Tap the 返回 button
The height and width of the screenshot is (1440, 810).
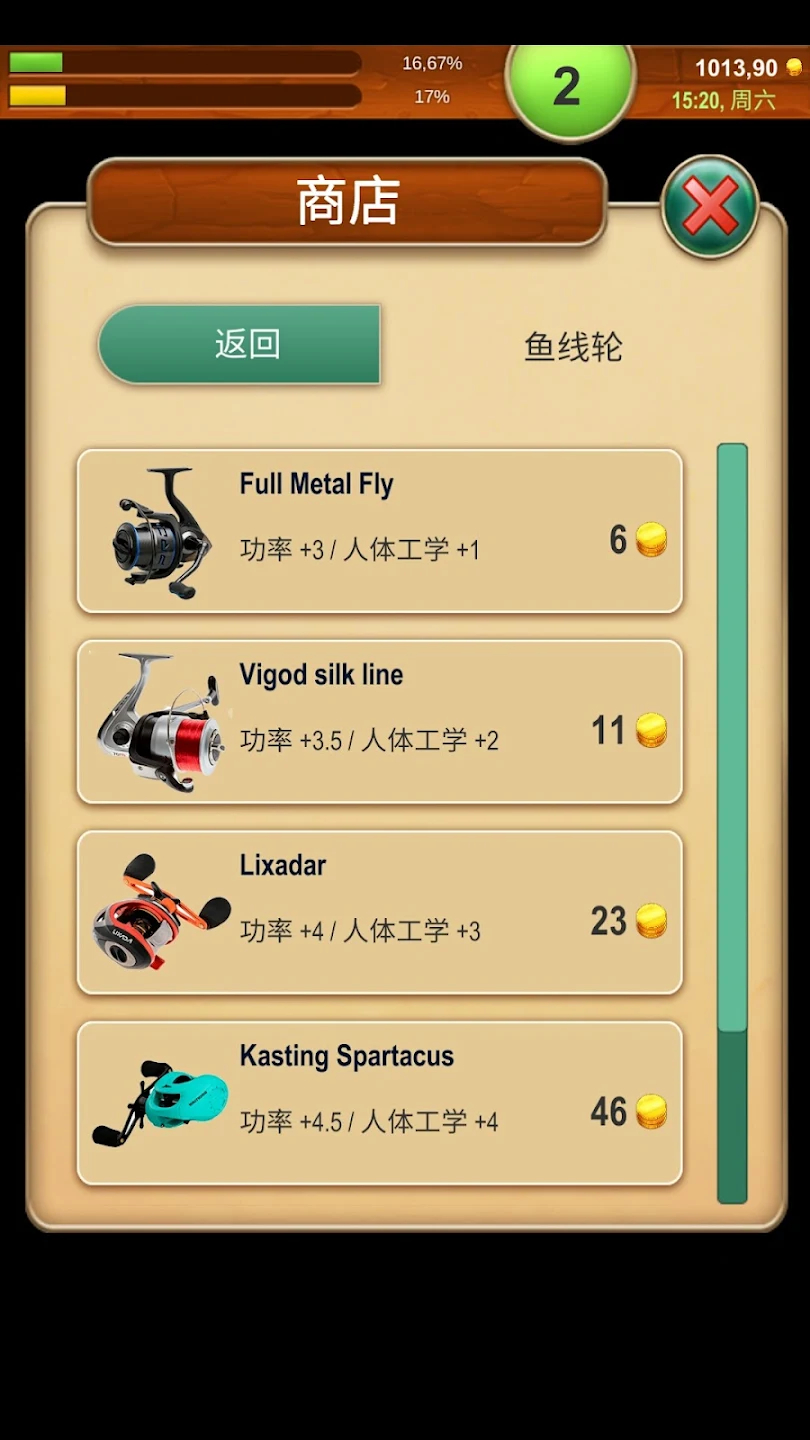pos(240,345)
